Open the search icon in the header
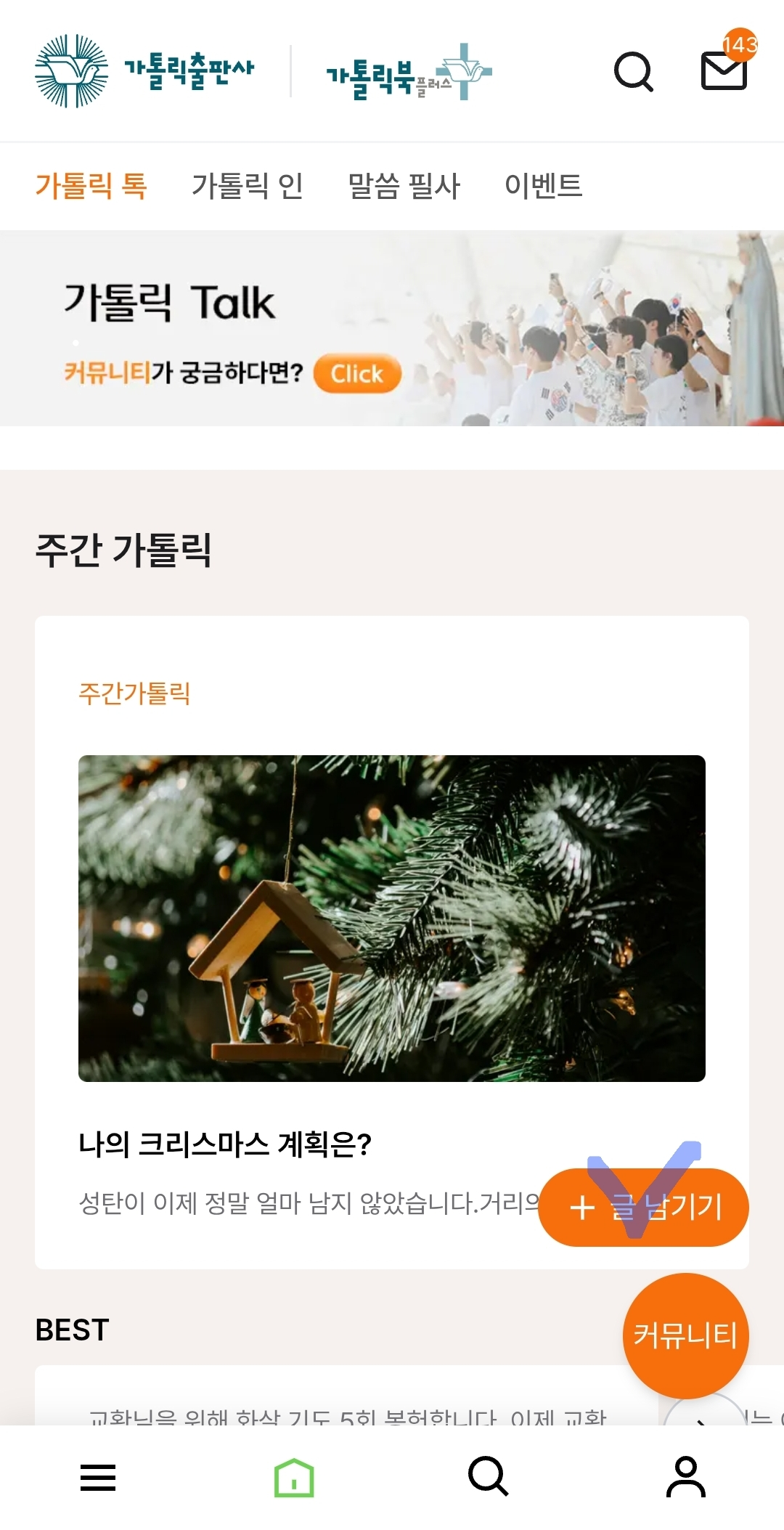The width and height of the screenshot is (784, 1530). point(633,71)
